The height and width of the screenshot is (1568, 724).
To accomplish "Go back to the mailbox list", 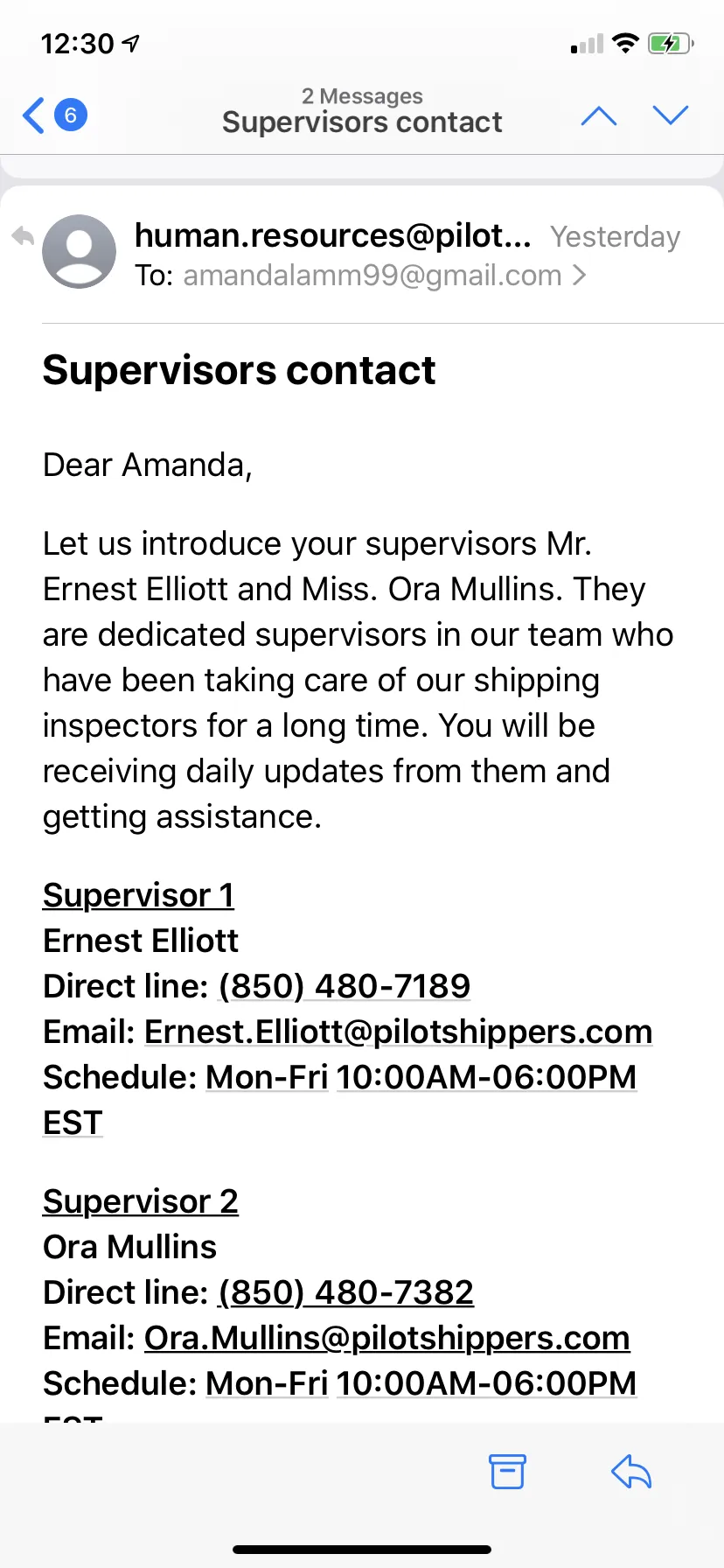I will coord(53,115).
